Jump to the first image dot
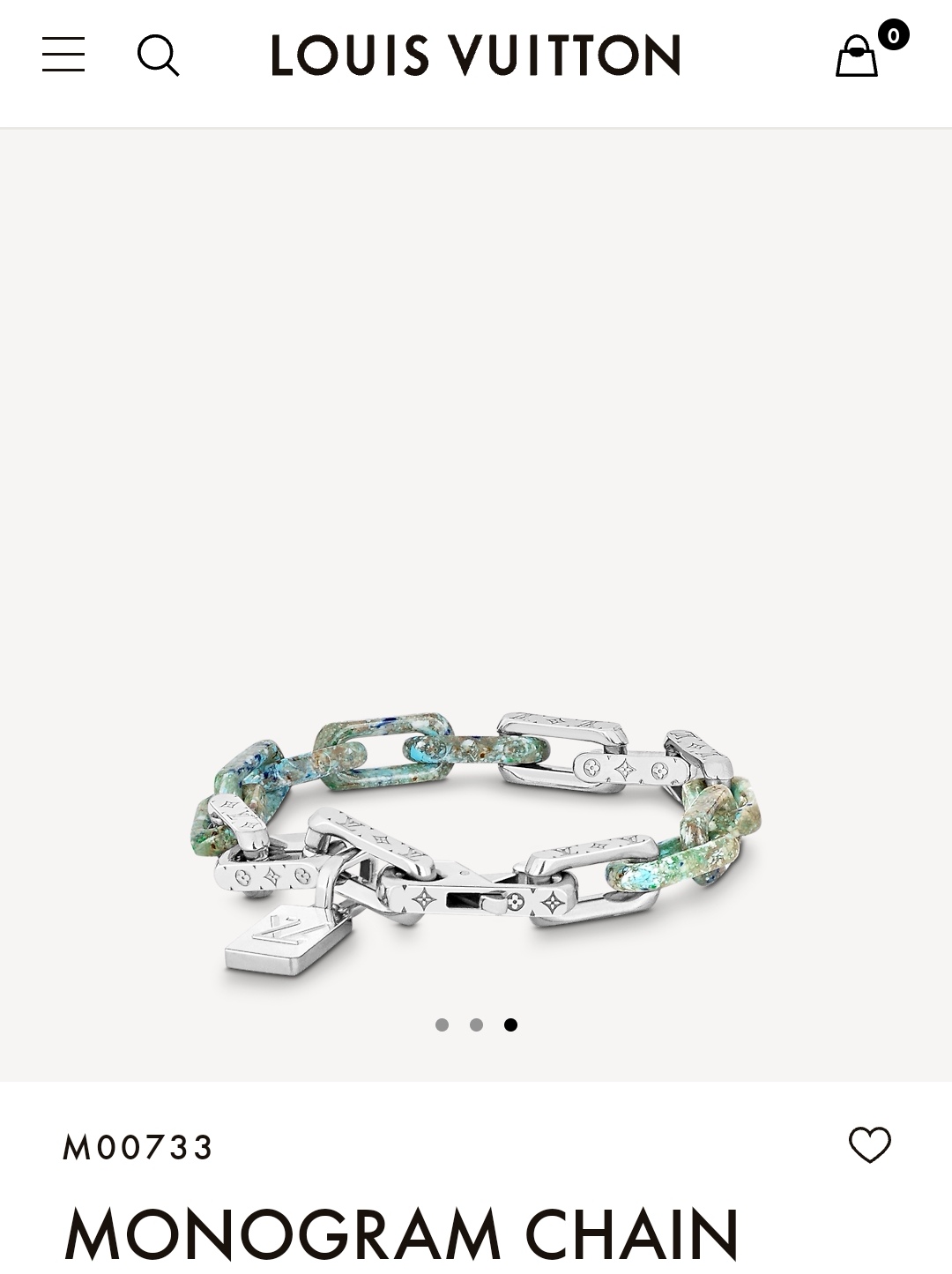 [443, 1024]
